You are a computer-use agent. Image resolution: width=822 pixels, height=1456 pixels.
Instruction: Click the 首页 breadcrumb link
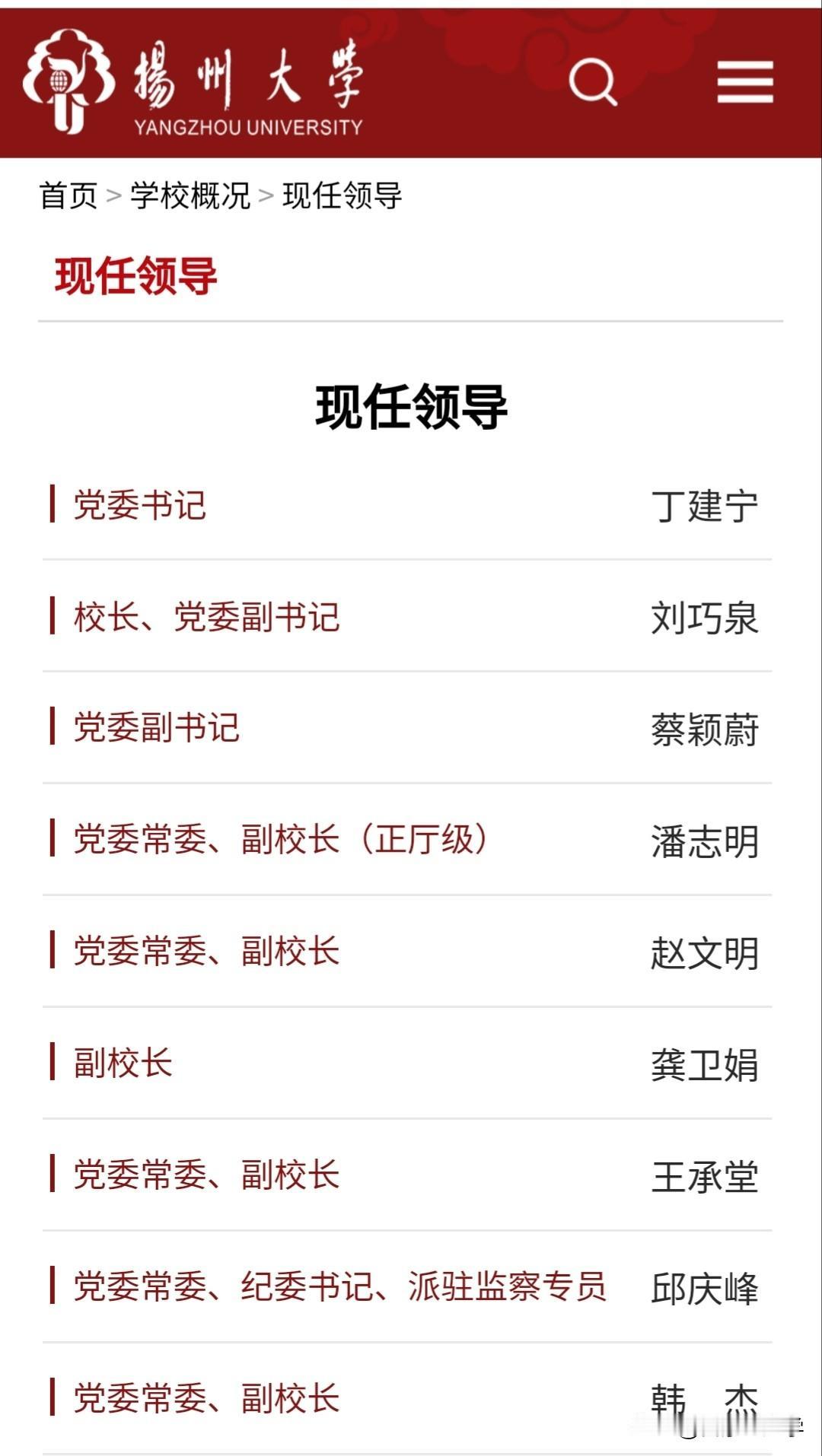click(x=68, y=196)
